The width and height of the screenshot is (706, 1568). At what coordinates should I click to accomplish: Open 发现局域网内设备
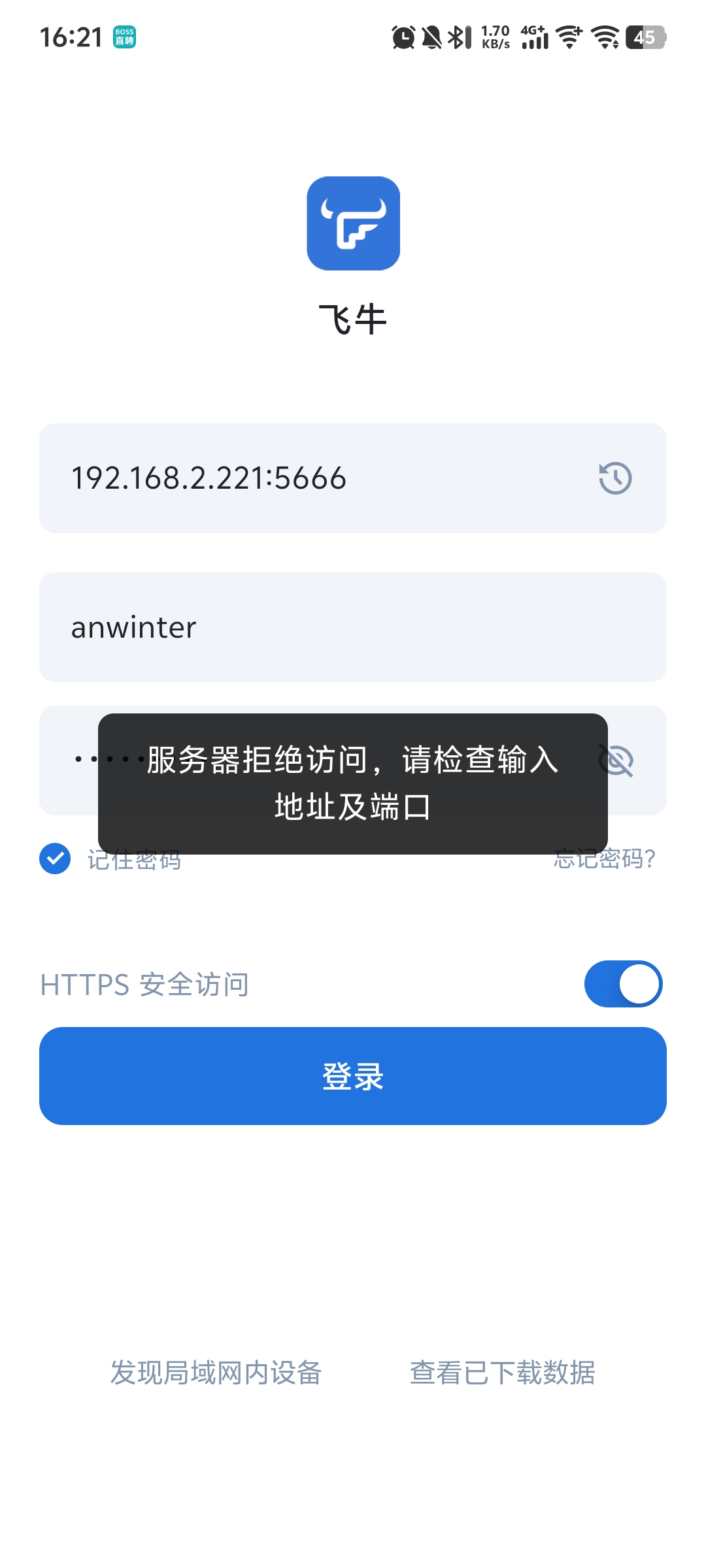click(x=216, y=1373)
